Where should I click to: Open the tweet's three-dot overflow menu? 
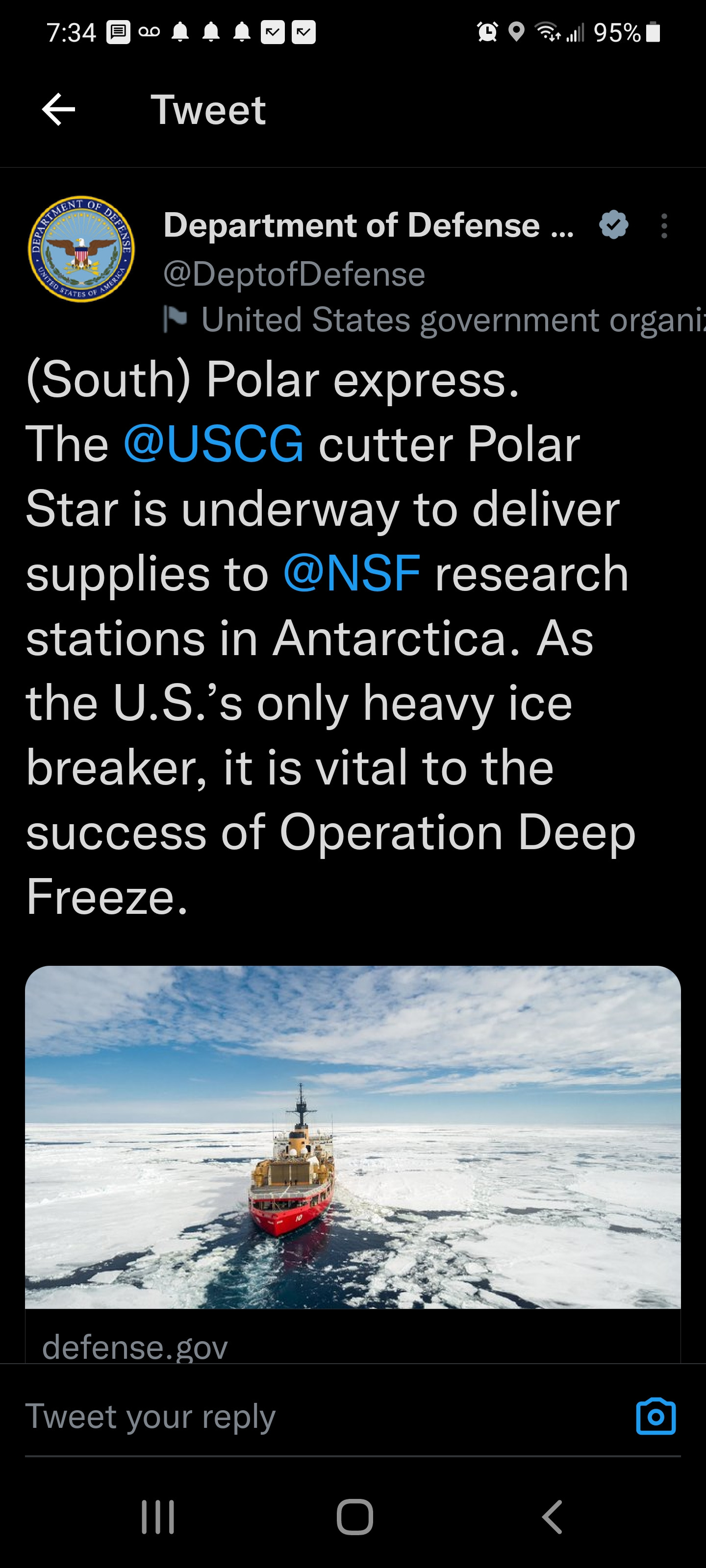coord(664,226)
